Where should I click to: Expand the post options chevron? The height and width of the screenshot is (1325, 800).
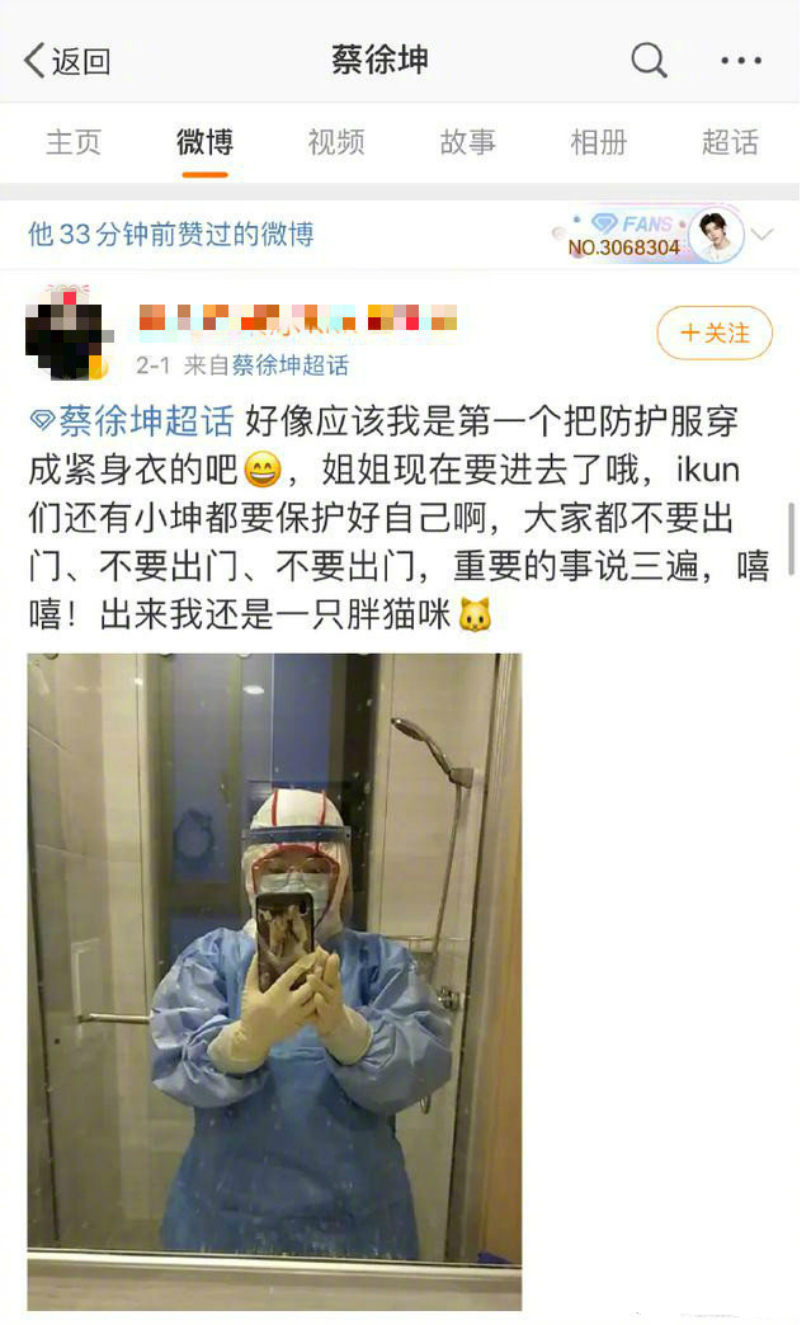pyautogui.click(x=762, y=235)
